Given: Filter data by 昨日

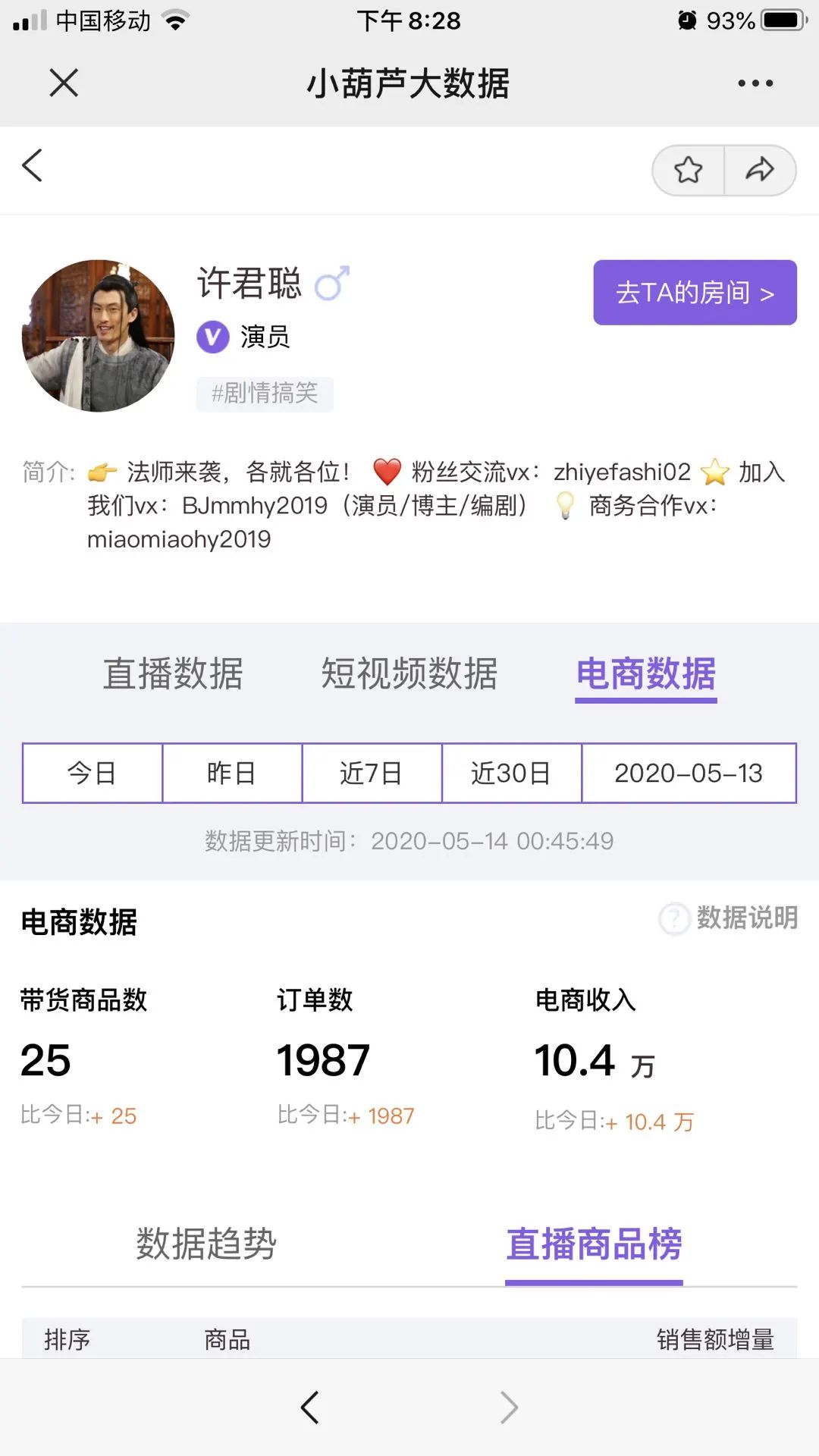Looking at the screenshot, I should tap(232, 773).
